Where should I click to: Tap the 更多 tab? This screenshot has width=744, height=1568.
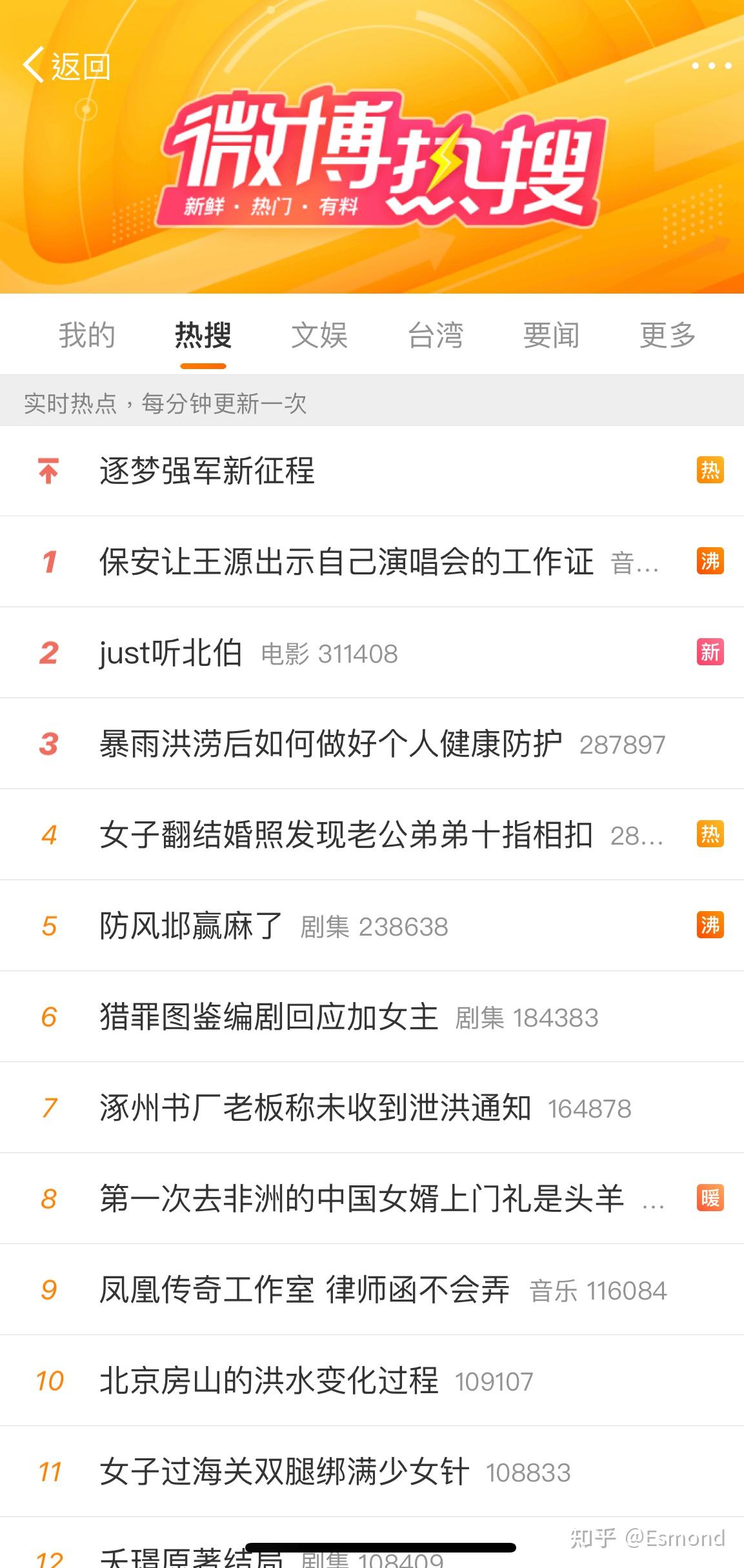click(x=668, y=335)
